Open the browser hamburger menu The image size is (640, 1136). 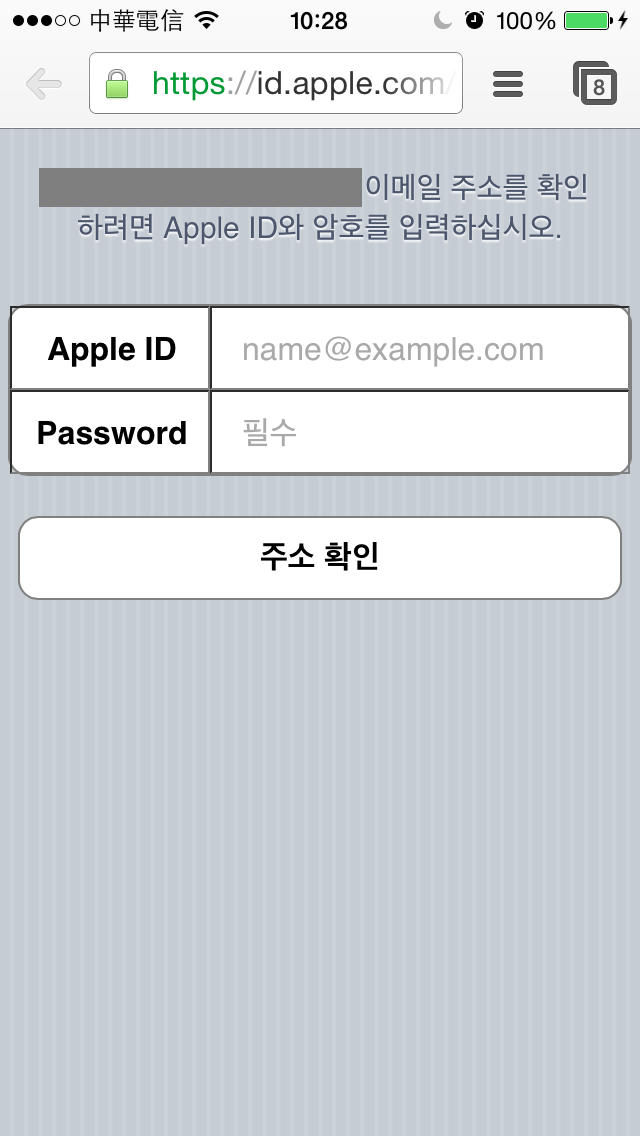point(508,84)
